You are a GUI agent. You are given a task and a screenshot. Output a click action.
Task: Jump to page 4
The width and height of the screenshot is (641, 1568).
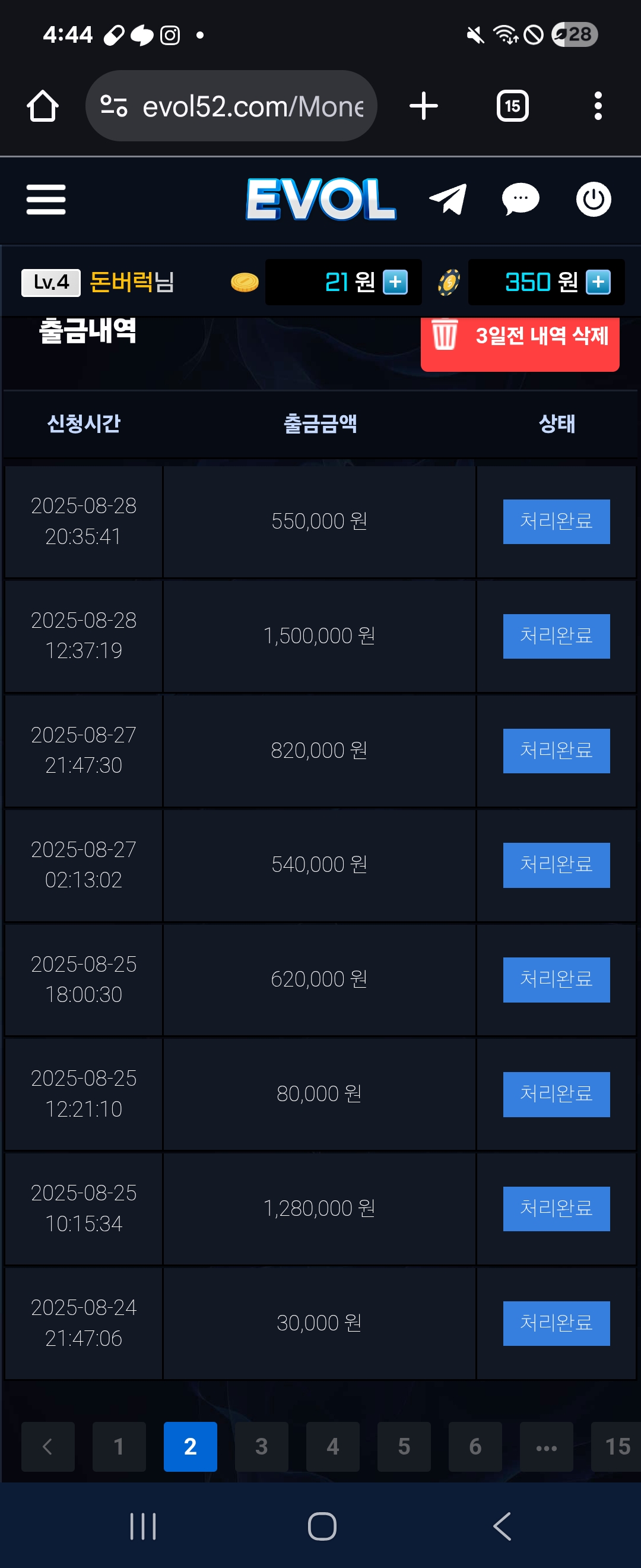(x=332, y=1446)
